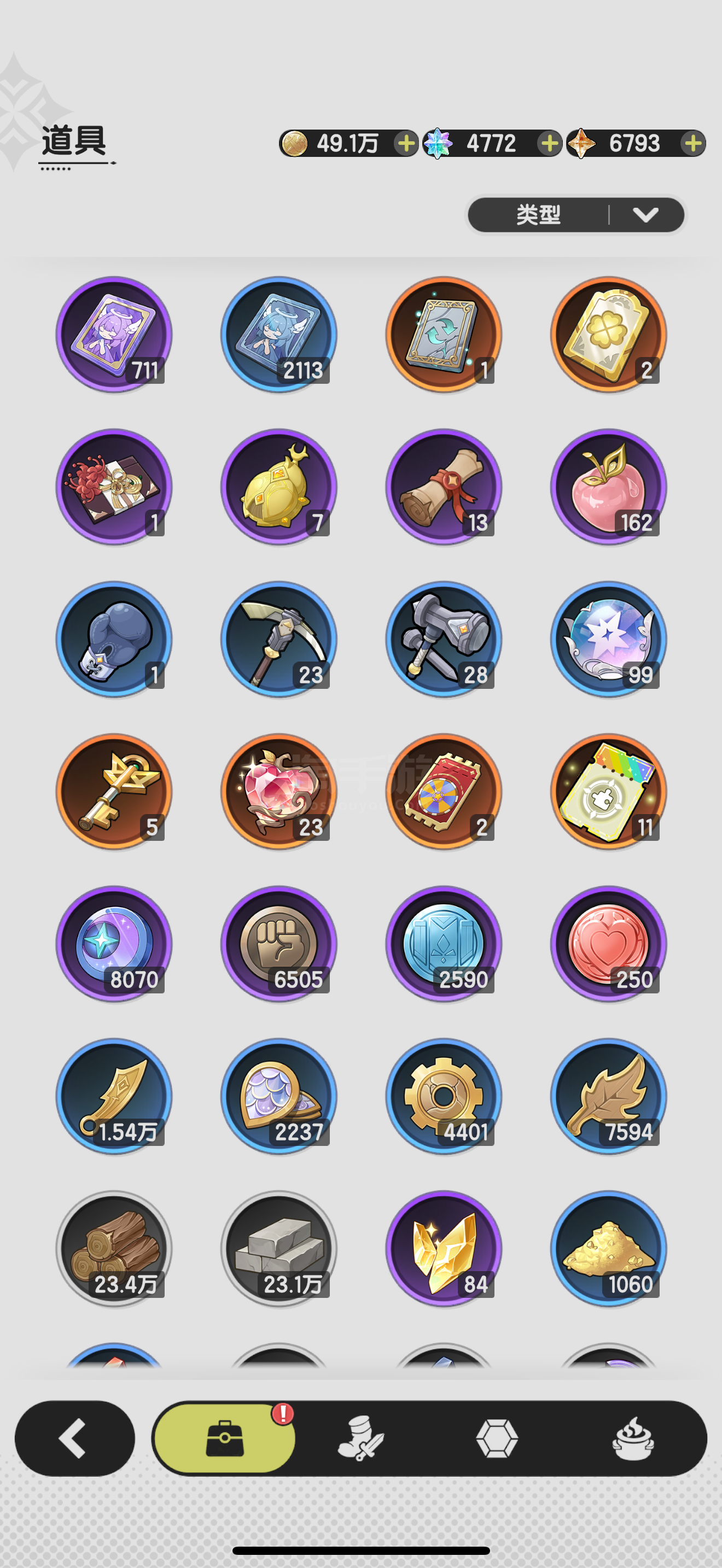Image resolution: width=722 pixels, height=1568 pixels.
Task: Open the golden gear item 4401
Action: coord(444,1096)
